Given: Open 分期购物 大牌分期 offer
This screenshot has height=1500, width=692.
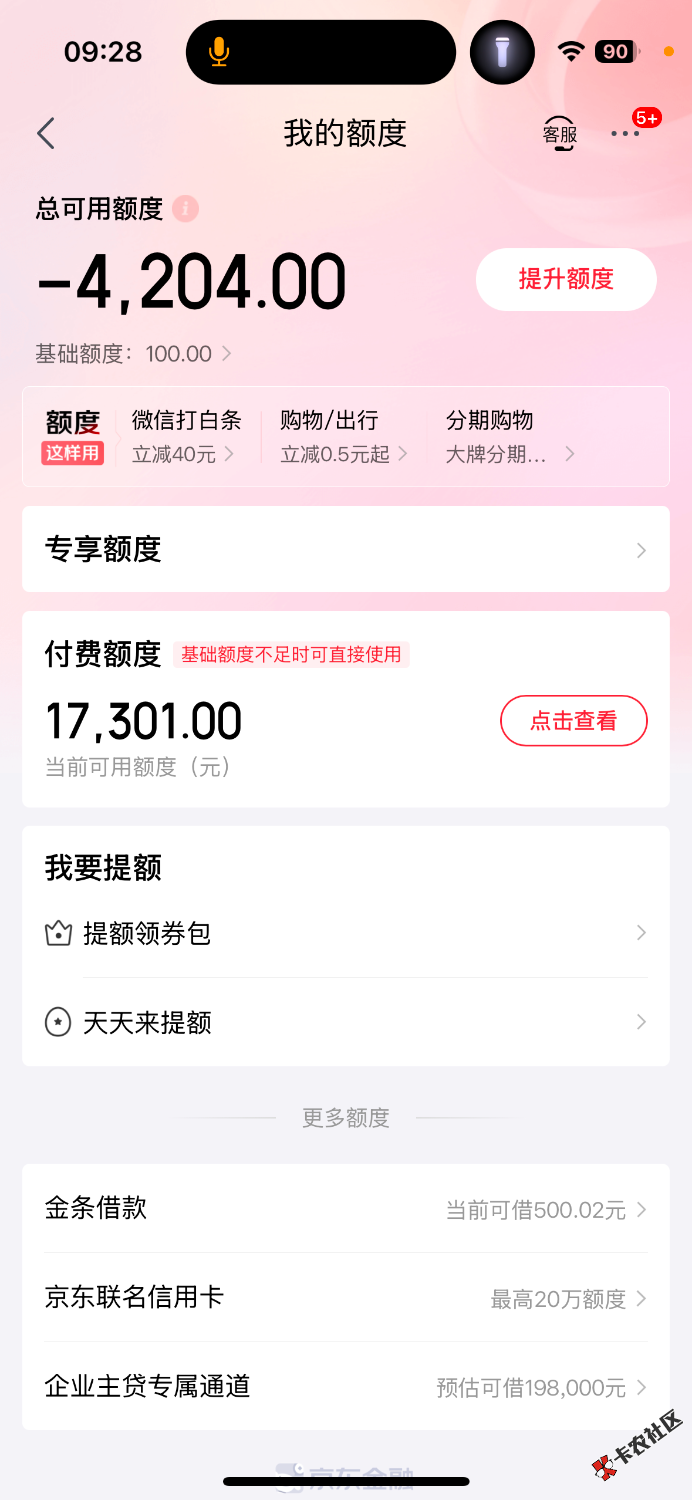Looking at the screenshot, I should point(510,437).
